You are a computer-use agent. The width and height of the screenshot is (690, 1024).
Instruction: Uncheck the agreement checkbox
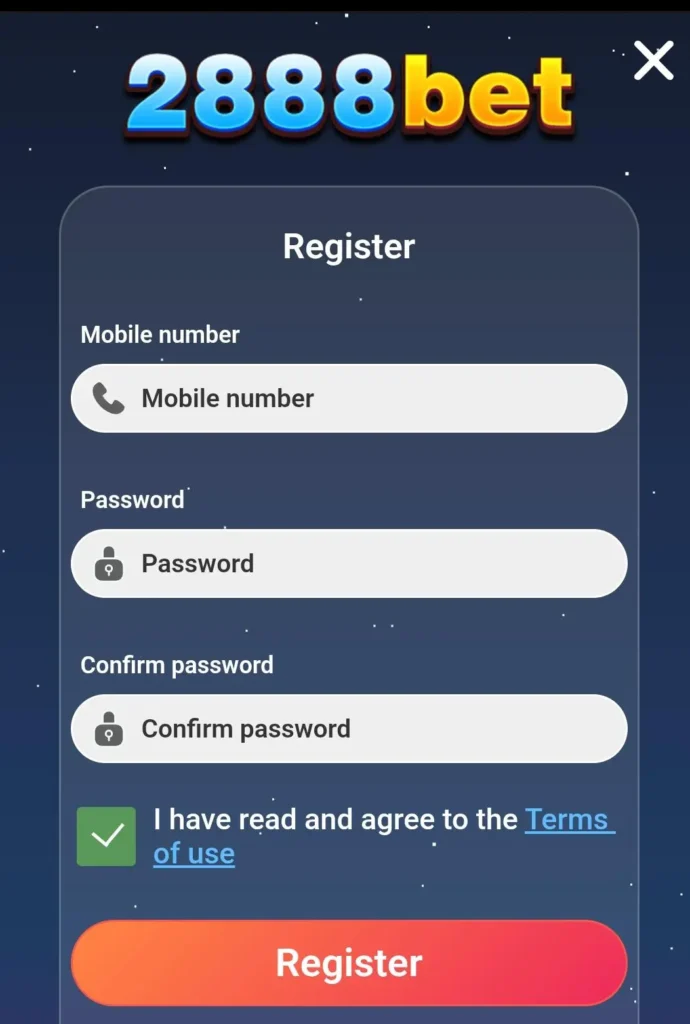point(106,836)
